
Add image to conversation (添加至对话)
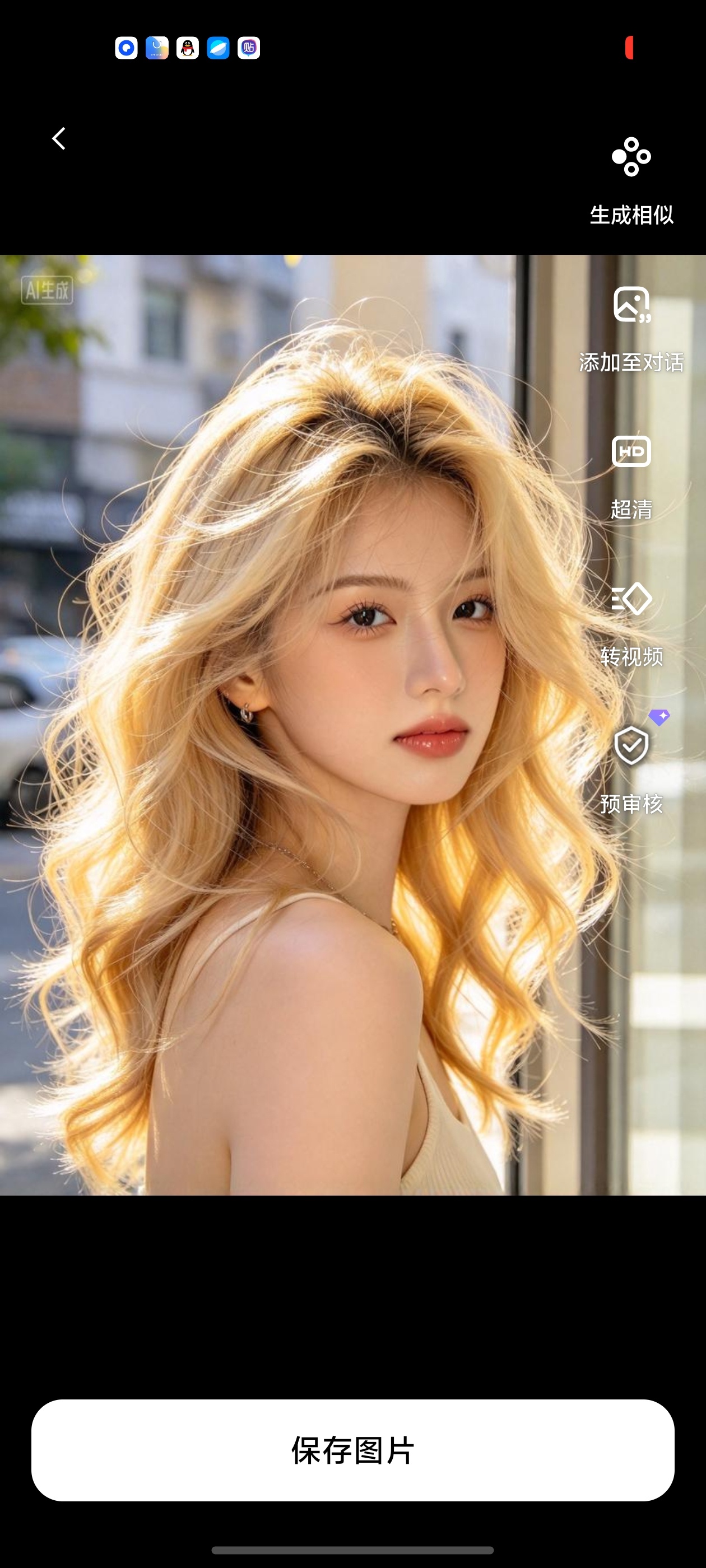click(x=631, y=329)
